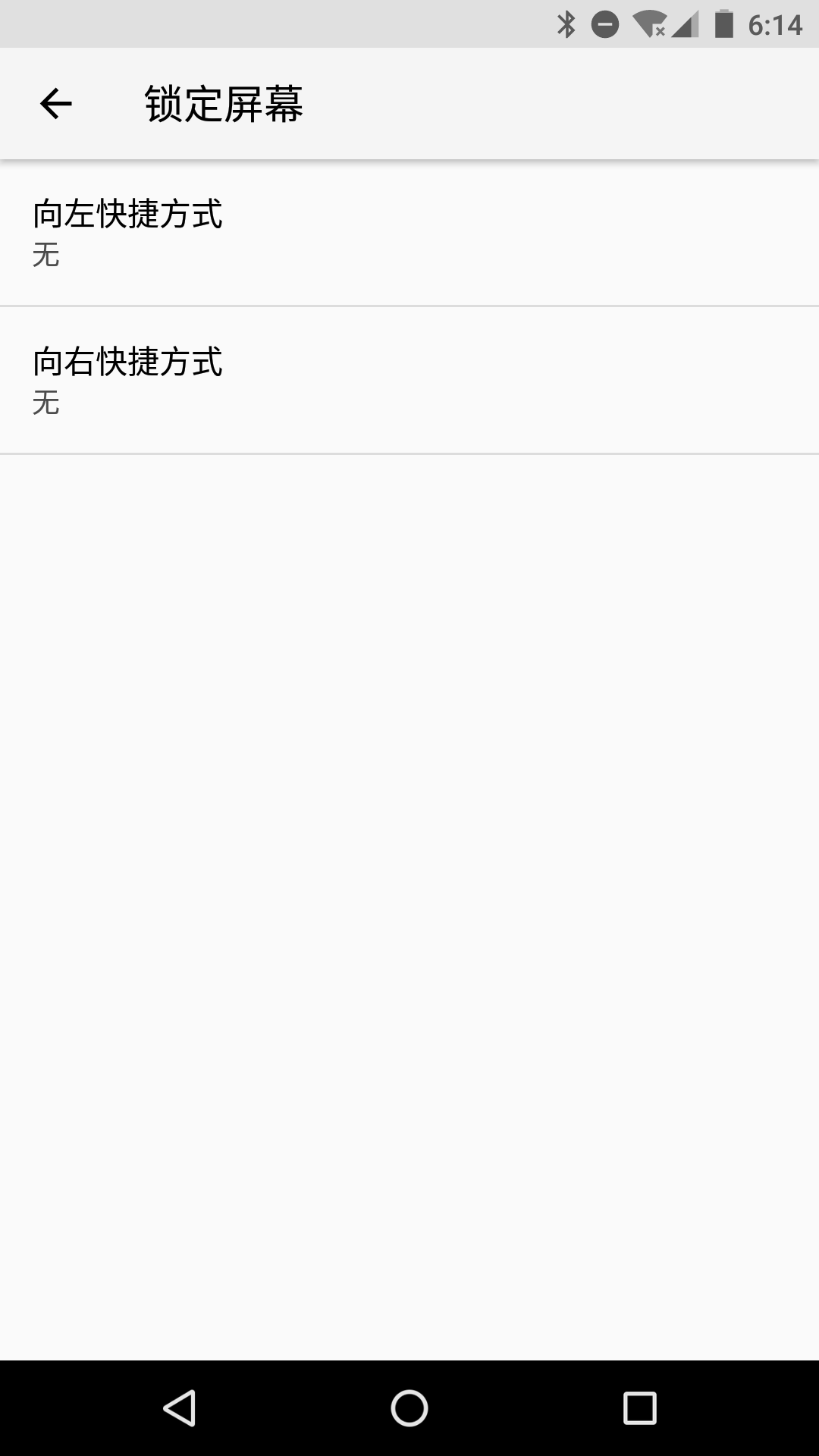This screenshot has width=819, height=1456.
Task: Open the 向左快捷方式 setting
Action: point(409,233)
